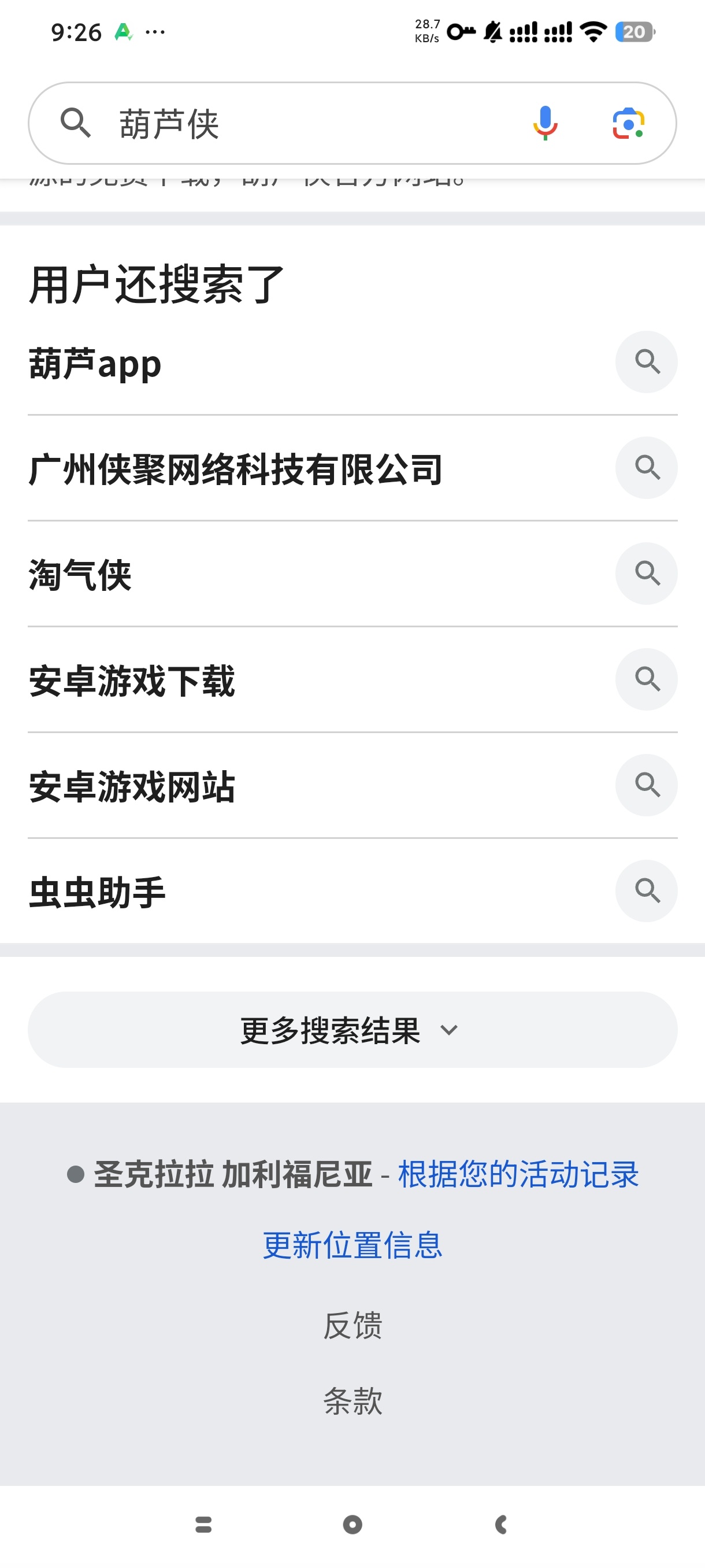Select the 淘气侠 related search
705x1568 pixels.
(x=352, y=574)
